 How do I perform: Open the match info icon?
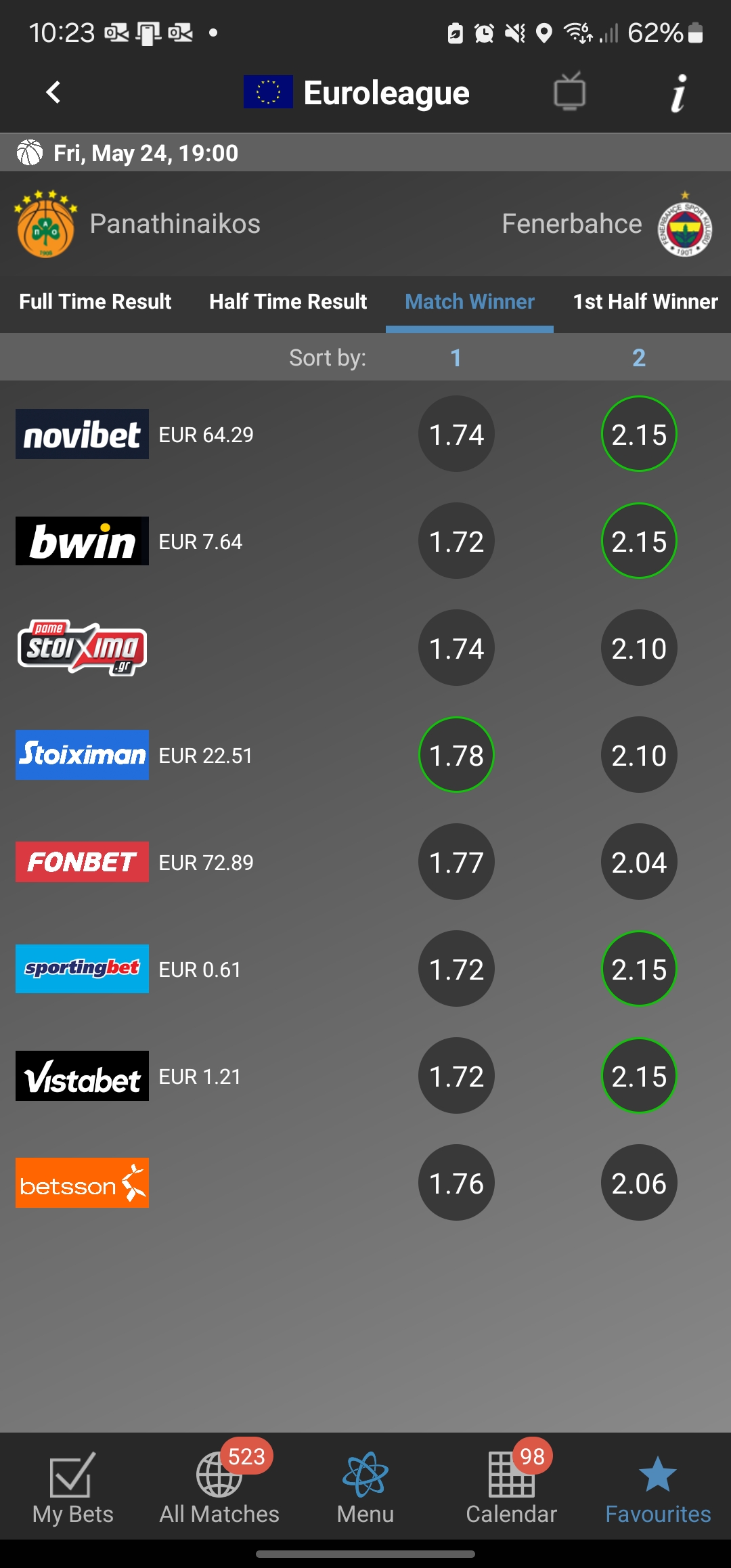[678, 93]
